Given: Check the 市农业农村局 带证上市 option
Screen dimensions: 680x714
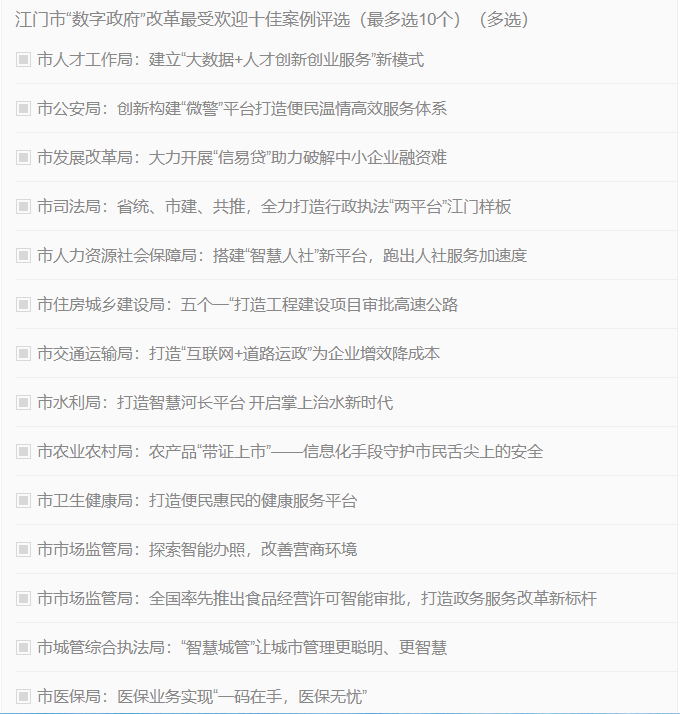Looking at the screenshot, I should [23, 452].
